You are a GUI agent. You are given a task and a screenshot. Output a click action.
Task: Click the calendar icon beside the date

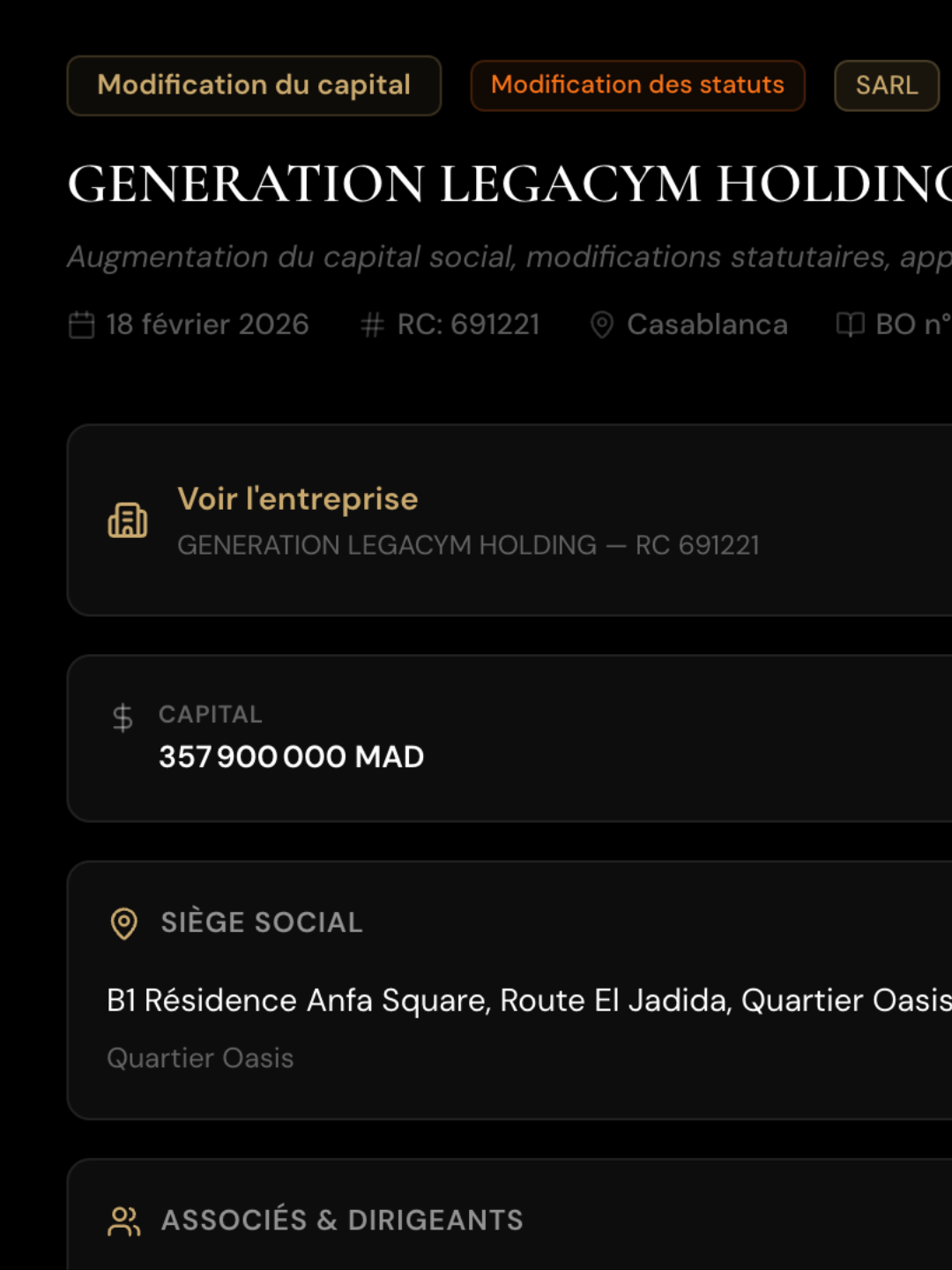[x=81, y=324]
